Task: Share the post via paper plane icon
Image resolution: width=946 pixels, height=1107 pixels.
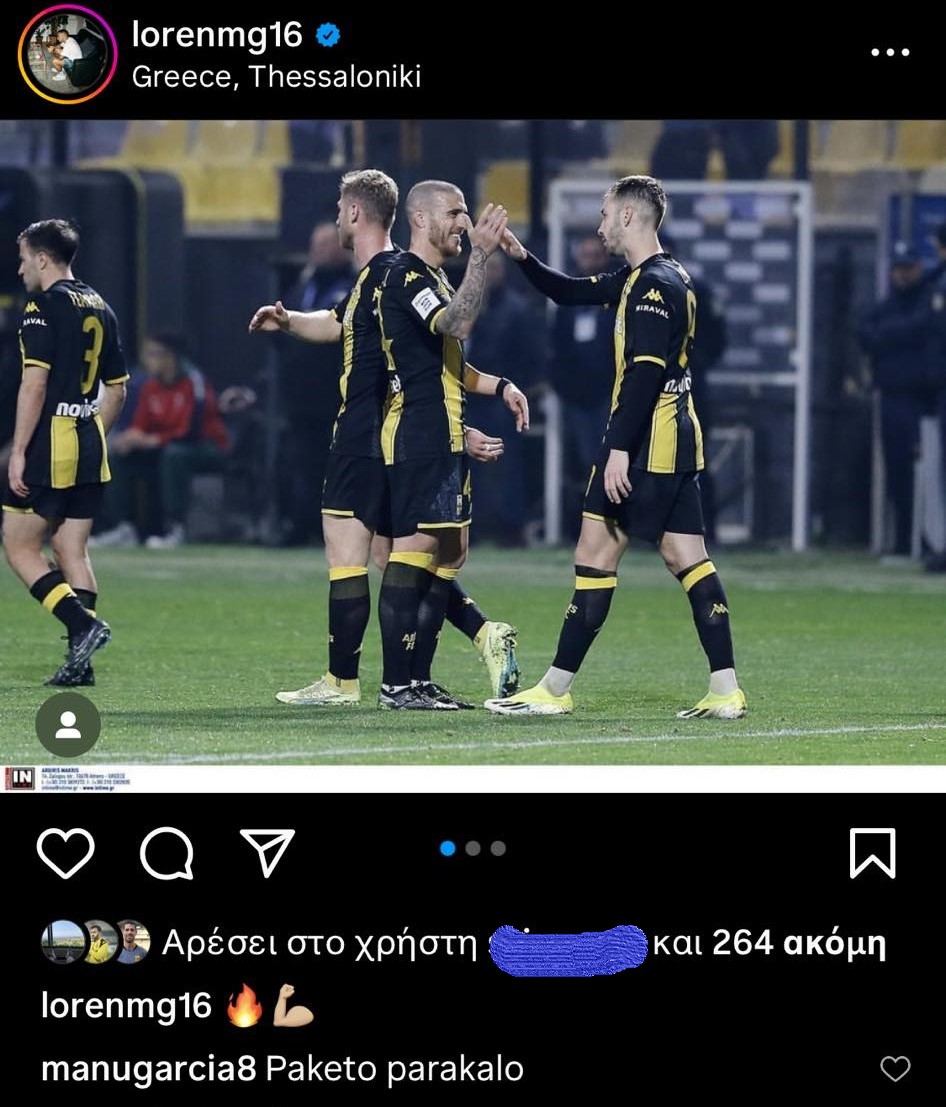Action: [268, 853]
